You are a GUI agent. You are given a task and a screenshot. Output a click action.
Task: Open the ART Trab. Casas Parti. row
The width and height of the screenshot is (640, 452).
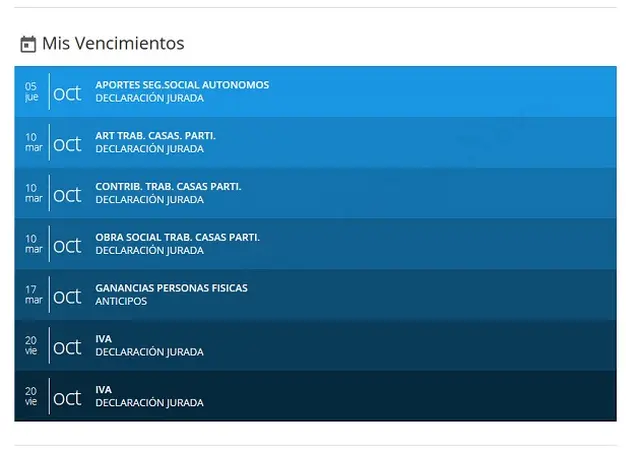pyautogui.click(x=315, y=142)
